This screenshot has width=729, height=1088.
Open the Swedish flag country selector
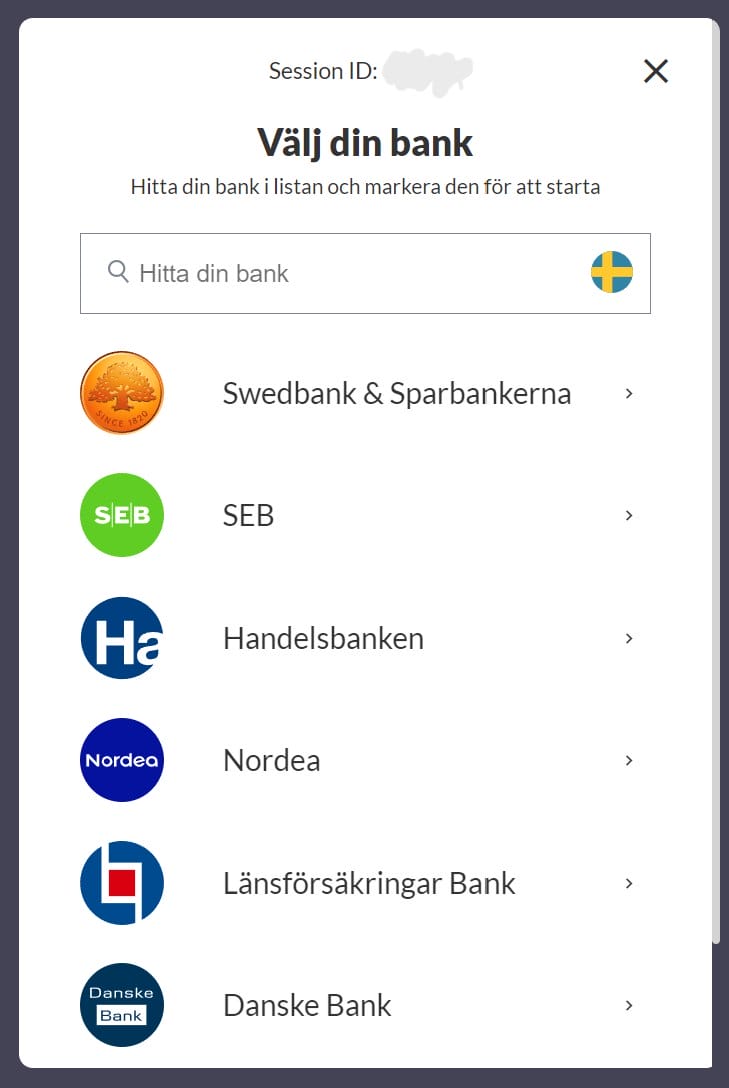click(x=611, y=272)
